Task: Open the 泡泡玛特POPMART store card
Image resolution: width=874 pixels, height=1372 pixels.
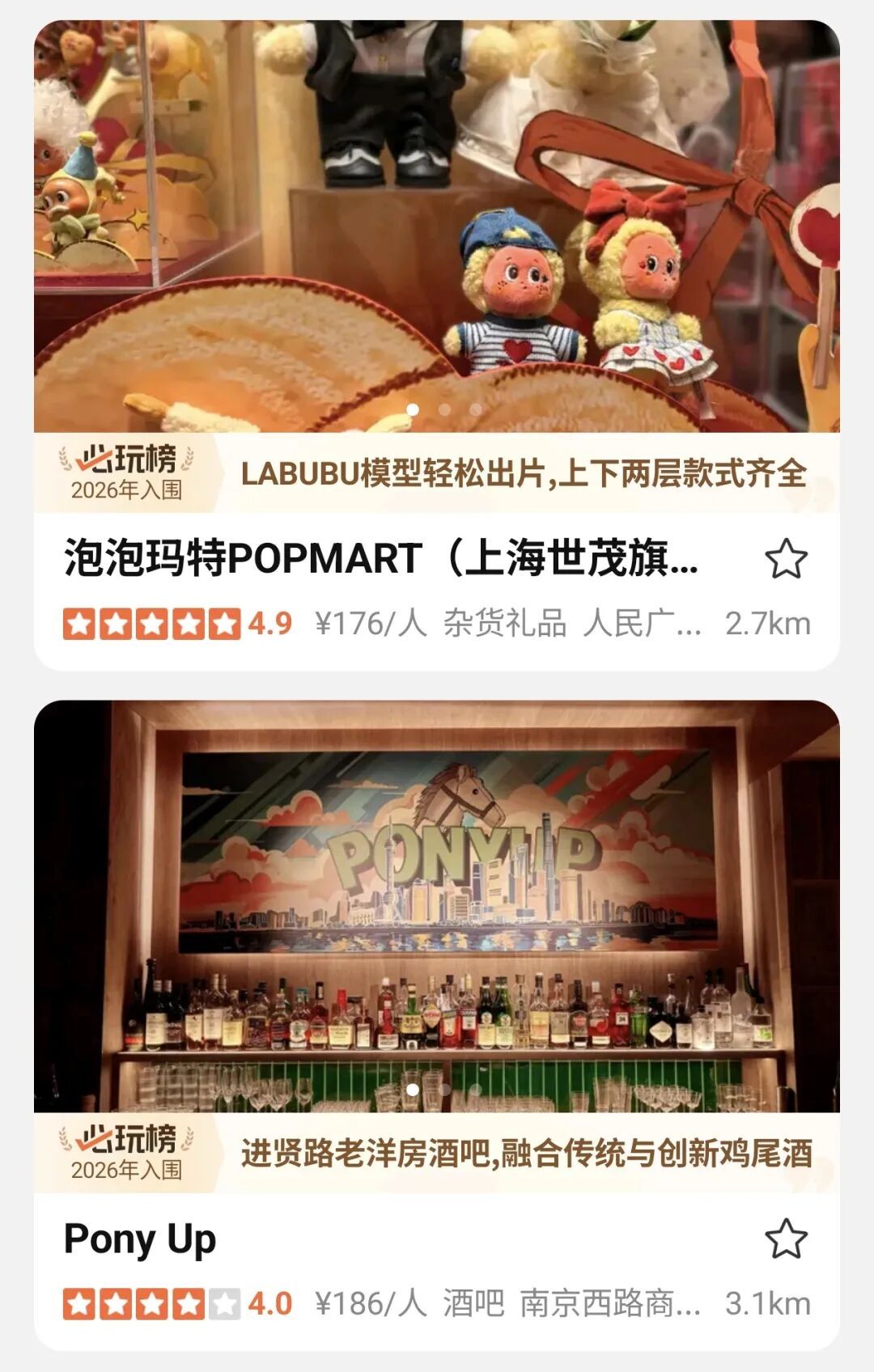Action: (x=380, y=559)
